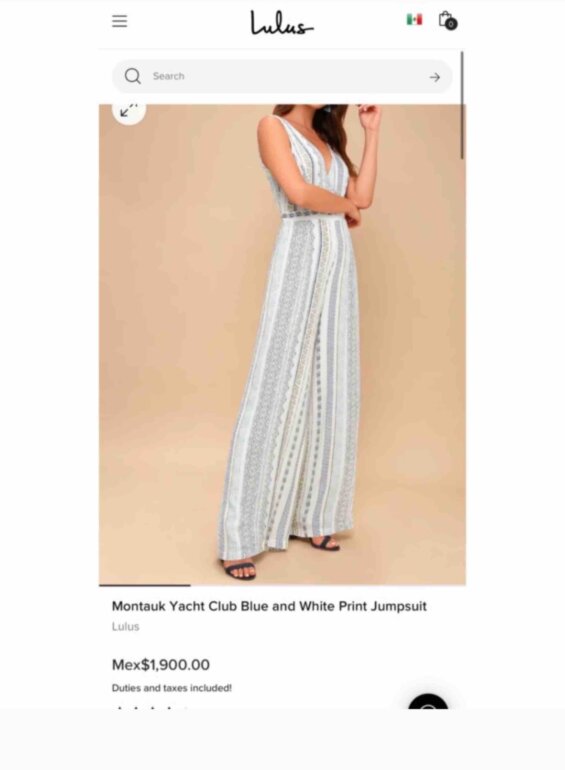Change country via Mexico flag
Screen dimensions: 565x770
point(414,20)
